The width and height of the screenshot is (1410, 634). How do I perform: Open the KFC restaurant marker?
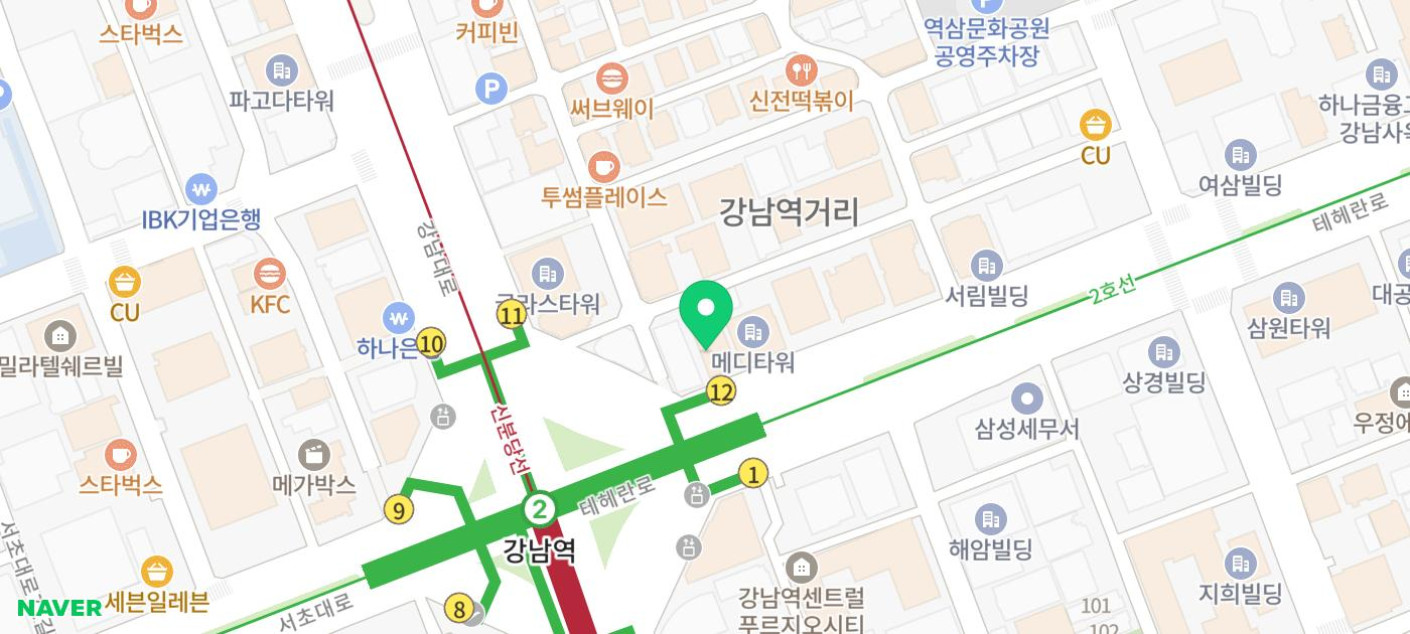coord(269,274)
